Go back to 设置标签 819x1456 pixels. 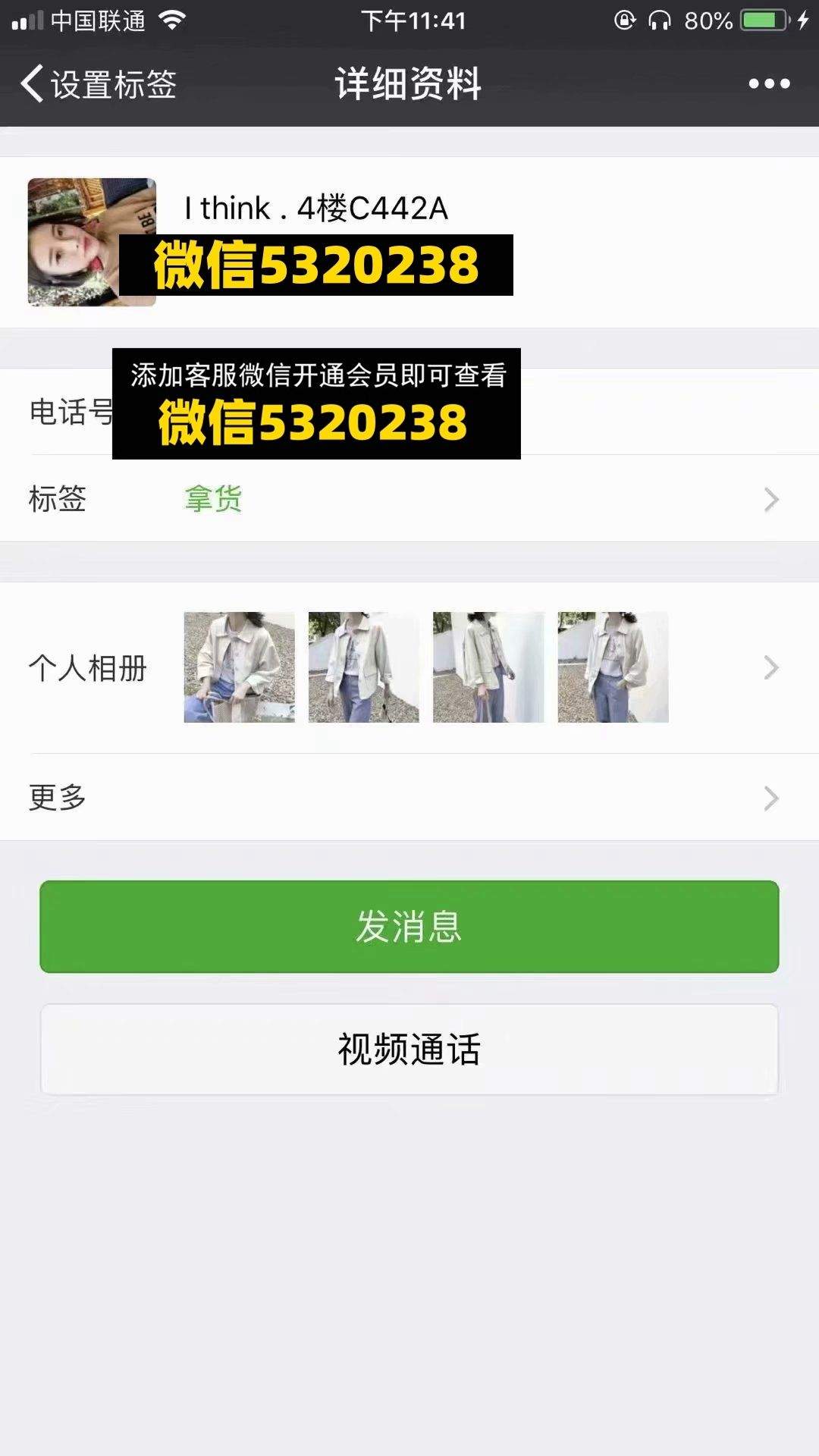(99, 84)
